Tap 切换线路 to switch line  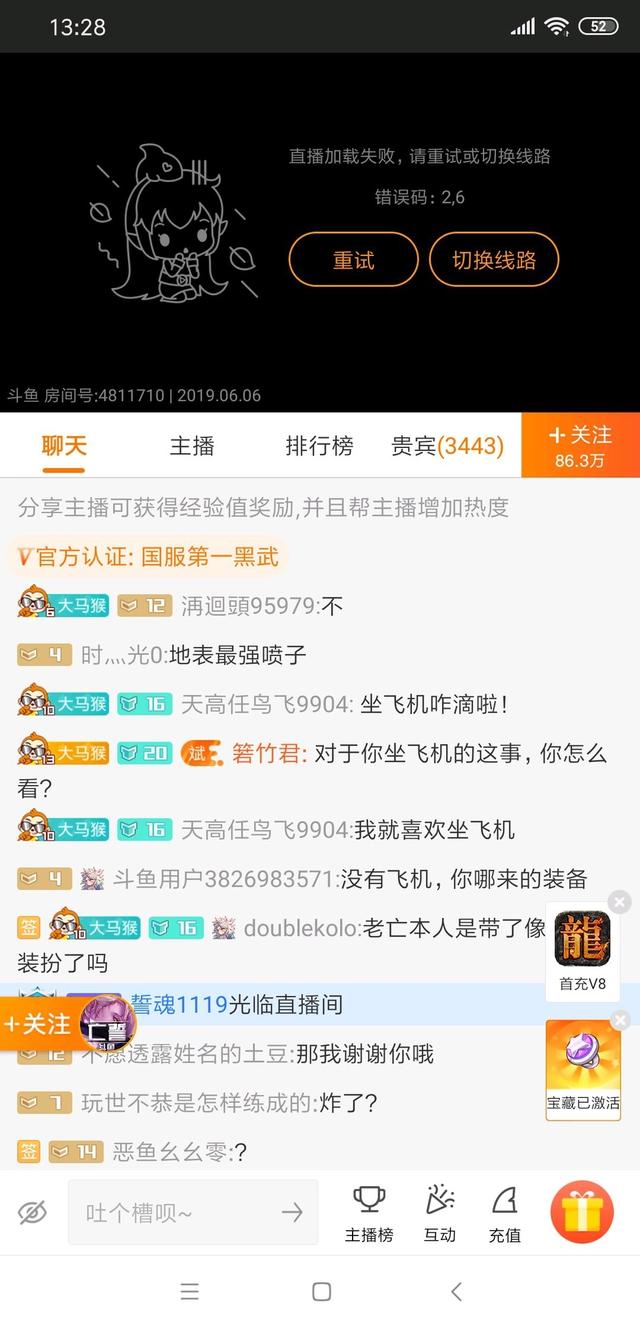pyautogui.click(x=494, y=260)
